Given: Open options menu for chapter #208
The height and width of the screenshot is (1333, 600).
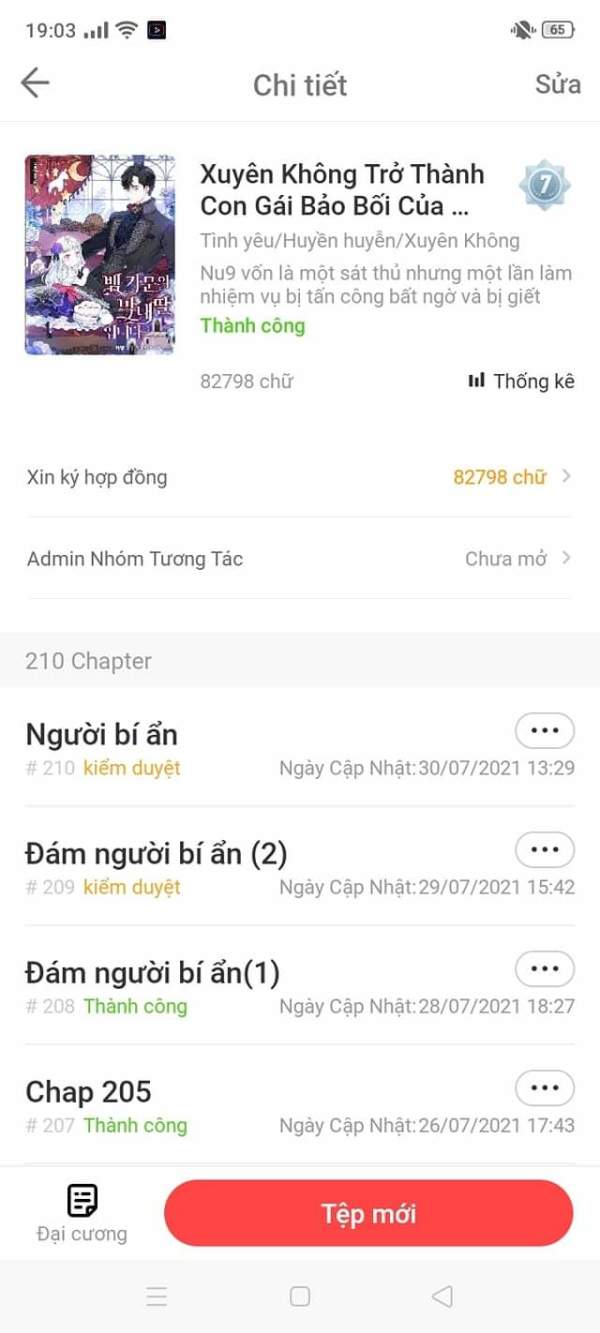Looking at the screenshot, I should point(545,969).
